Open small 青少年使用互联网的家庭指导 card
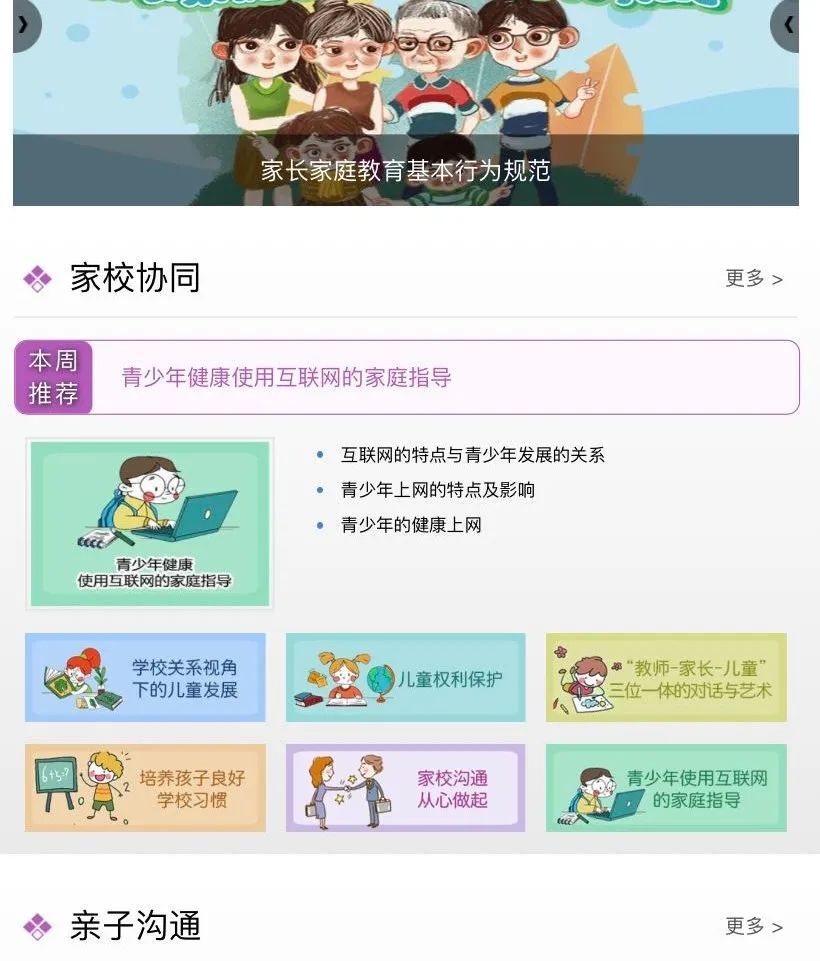The width and height of the screenshot is (820, 961). pos(666,788)
